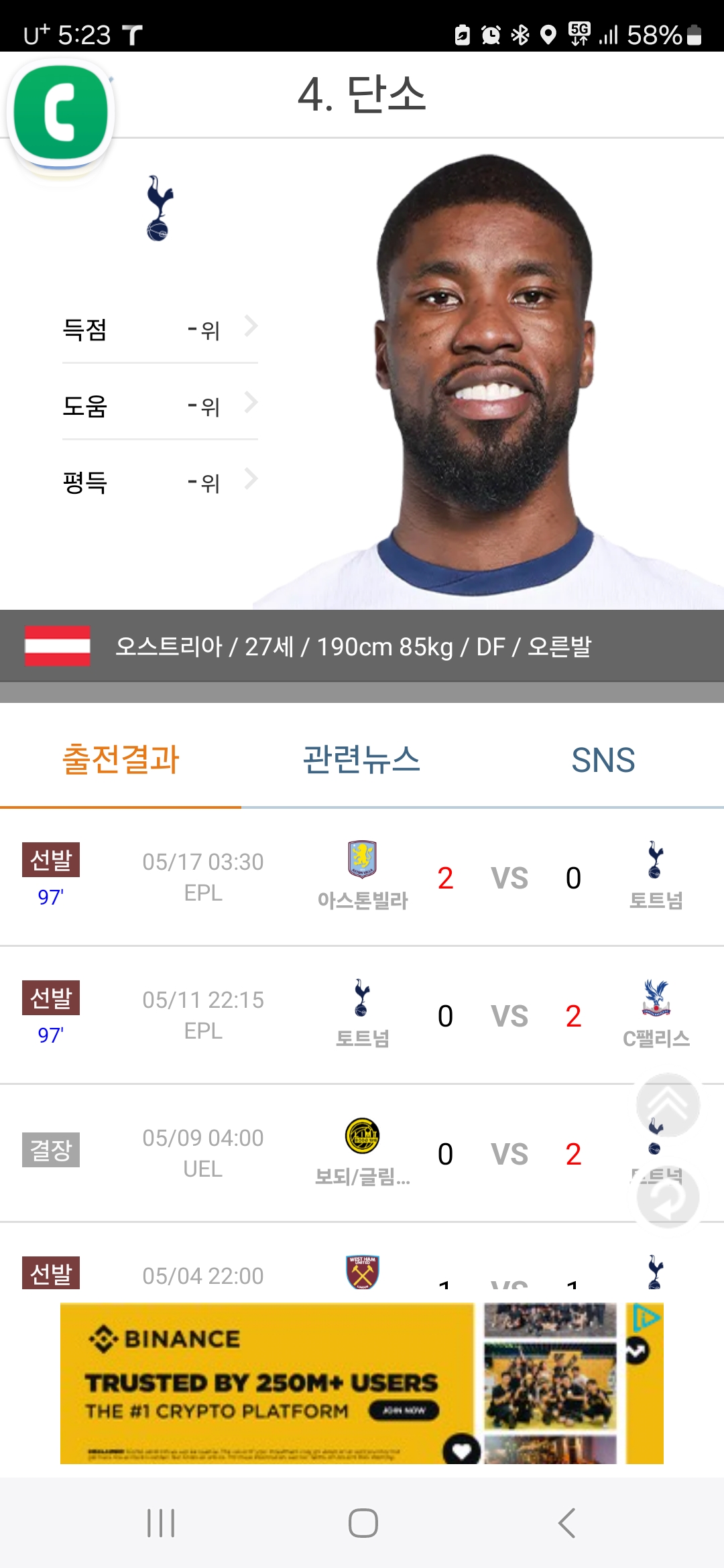
Task: Open the 05/17 아스톤빌라 vs 토트넘 match
Action: point(362,877)
